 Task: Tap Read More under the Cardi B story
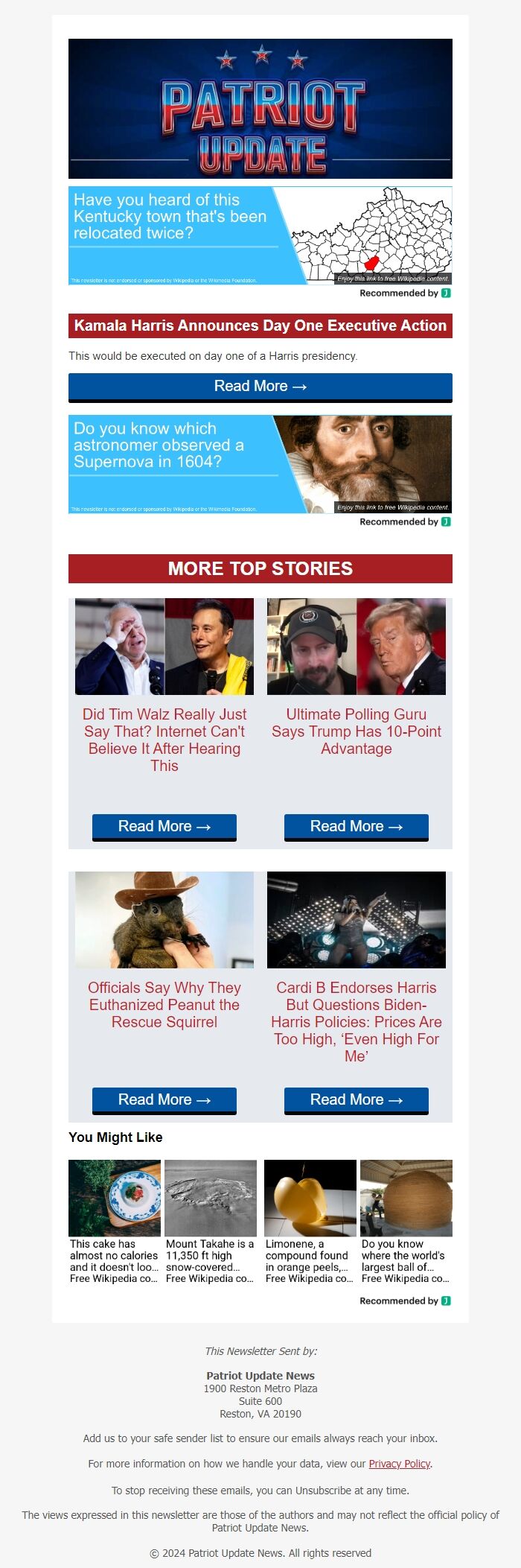click(357, 1100)
